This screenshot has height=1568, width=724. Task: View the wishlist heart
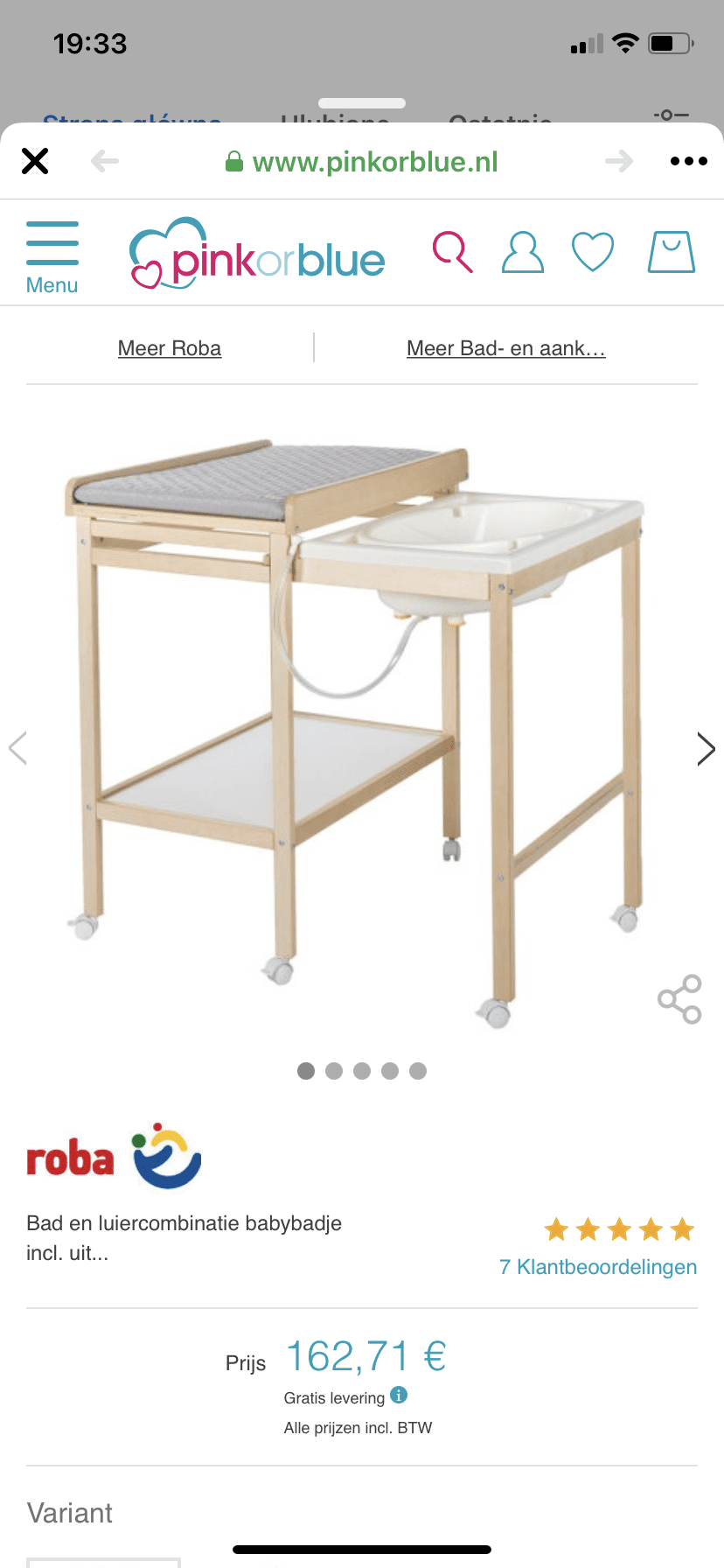tap(593, 253)
